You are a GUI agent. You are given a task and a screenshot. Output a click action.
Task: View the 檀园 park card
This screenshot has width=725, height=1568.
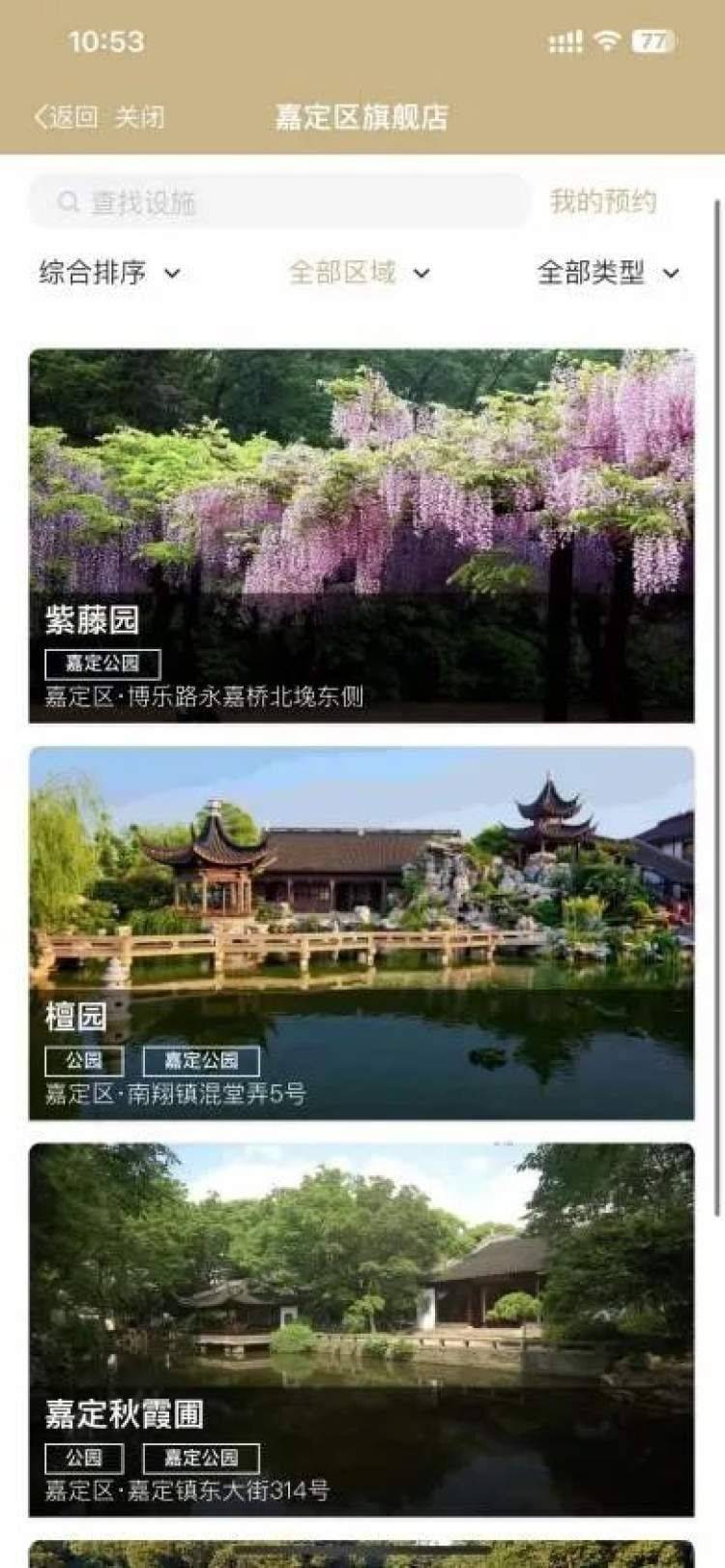362,932
